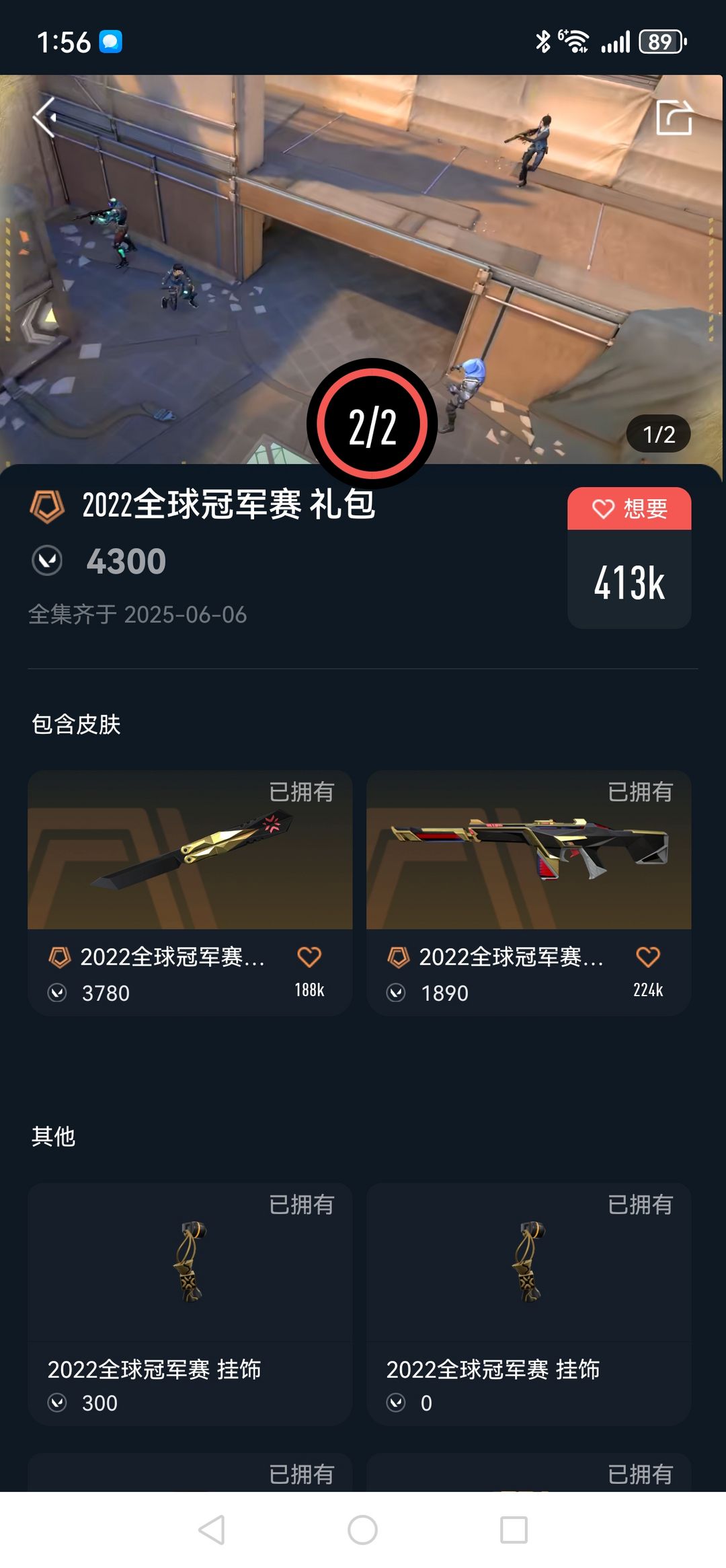The image size is (726, 1568).
Task: Select the 其他 section header
Action: click(x=54, y=1135)
